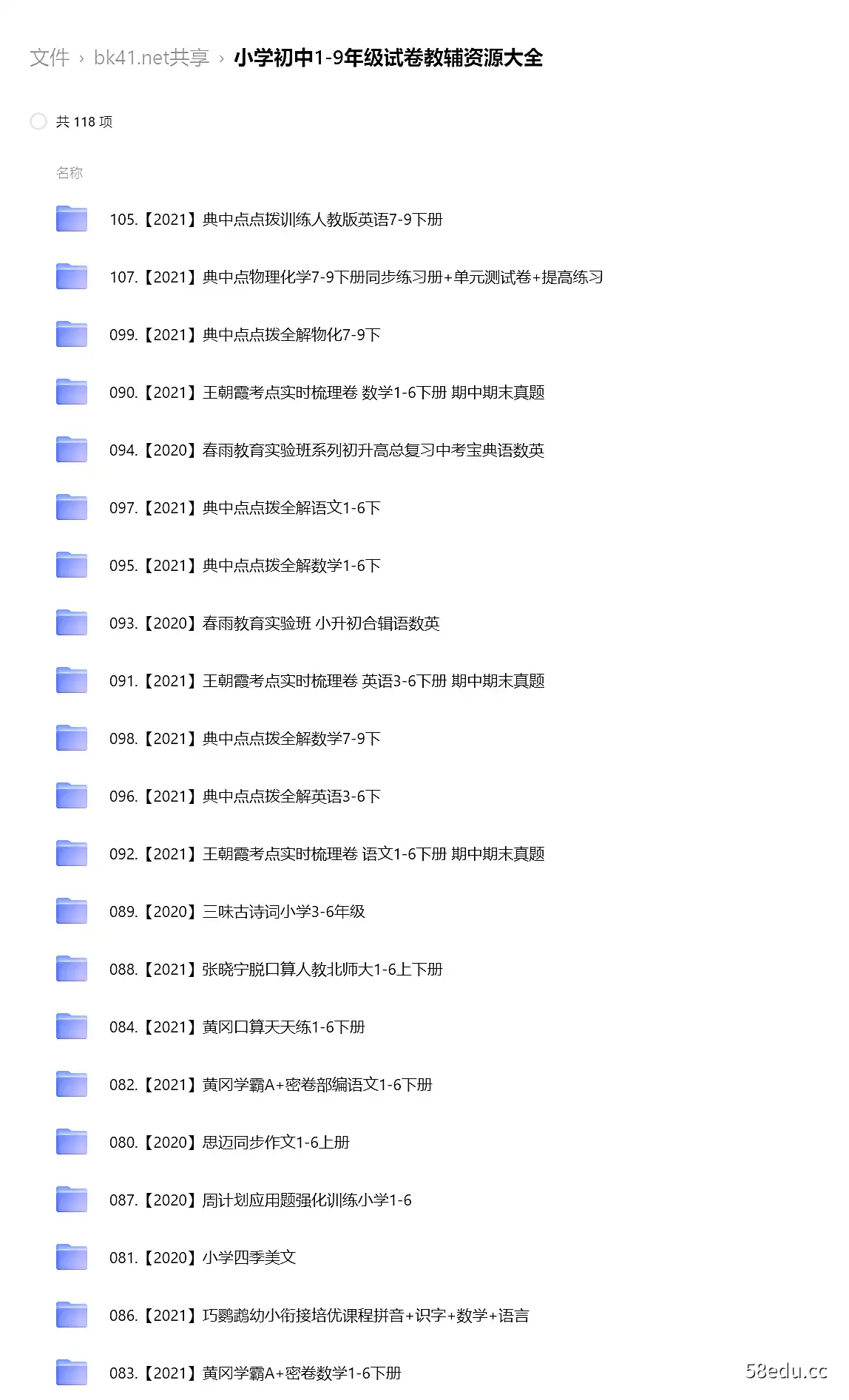Click the folder icon beside 094 春雨教育实验班系列

[71, 450]
